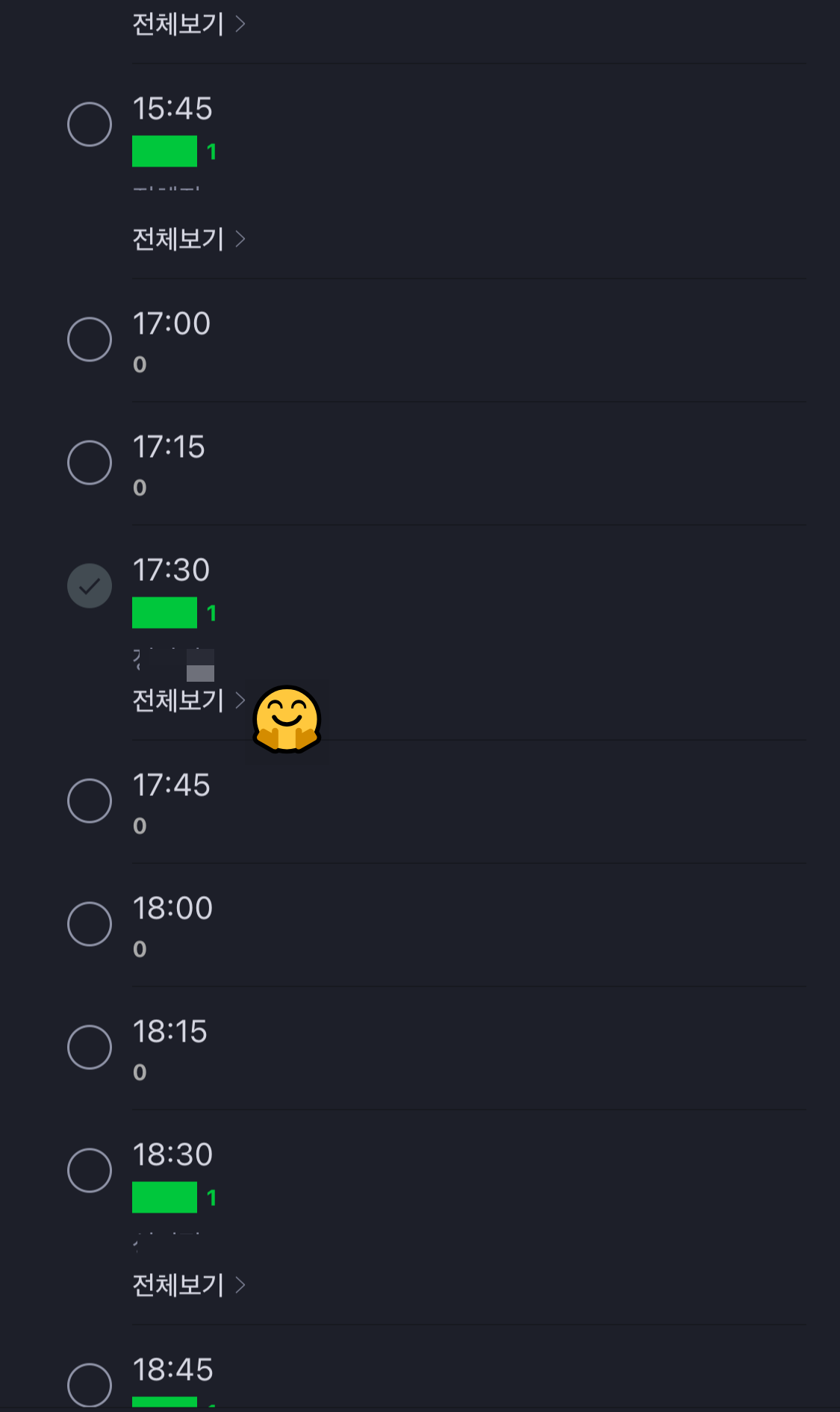Screen dimensions: 840x1412
Task: Select the 17:00 time option
Action: (x=90, y=339)
